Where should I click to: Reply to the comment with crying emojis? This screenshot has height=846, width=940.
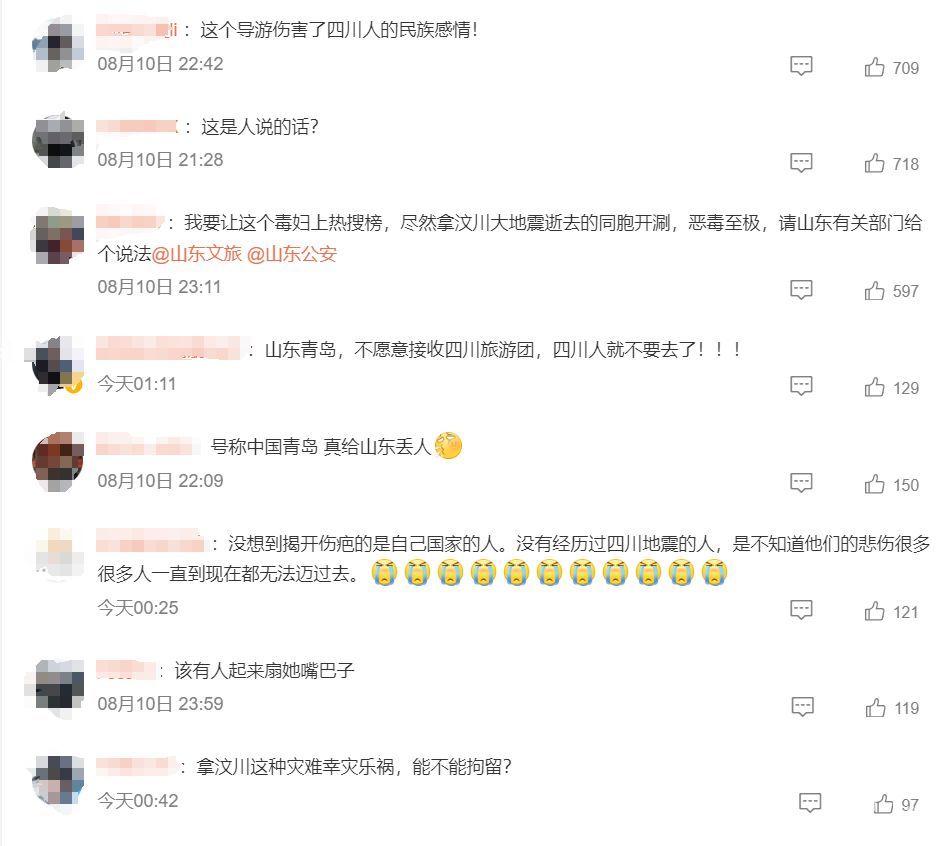801,610
